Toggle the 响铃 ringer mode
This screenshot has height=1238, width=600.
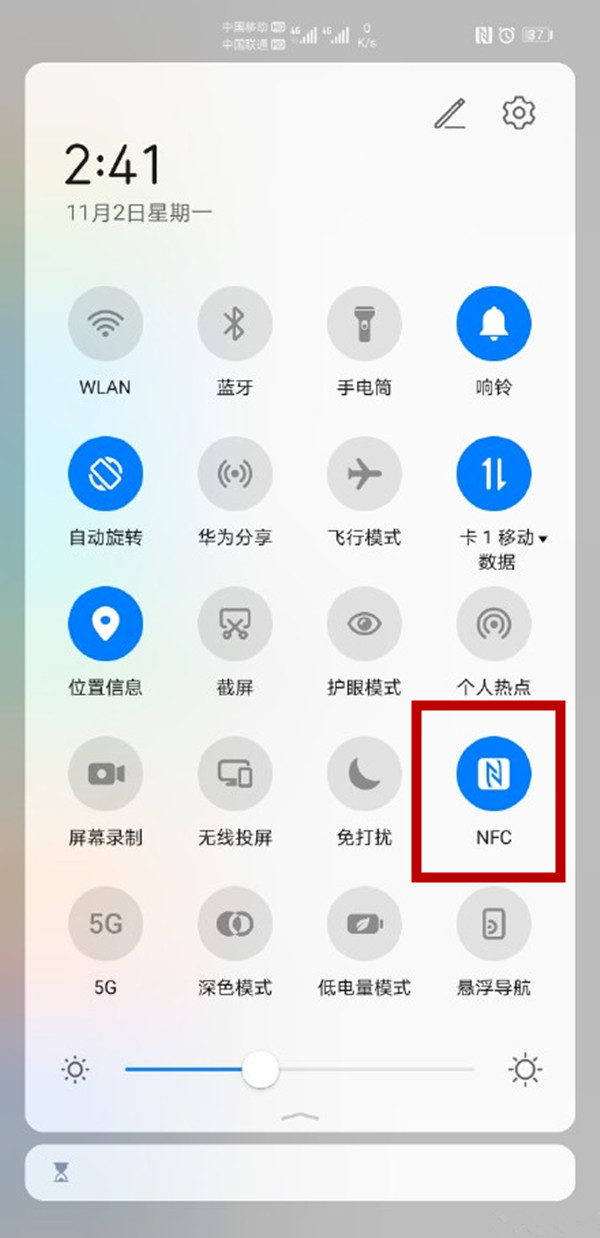pyautogui.click(x=494, y=324)
